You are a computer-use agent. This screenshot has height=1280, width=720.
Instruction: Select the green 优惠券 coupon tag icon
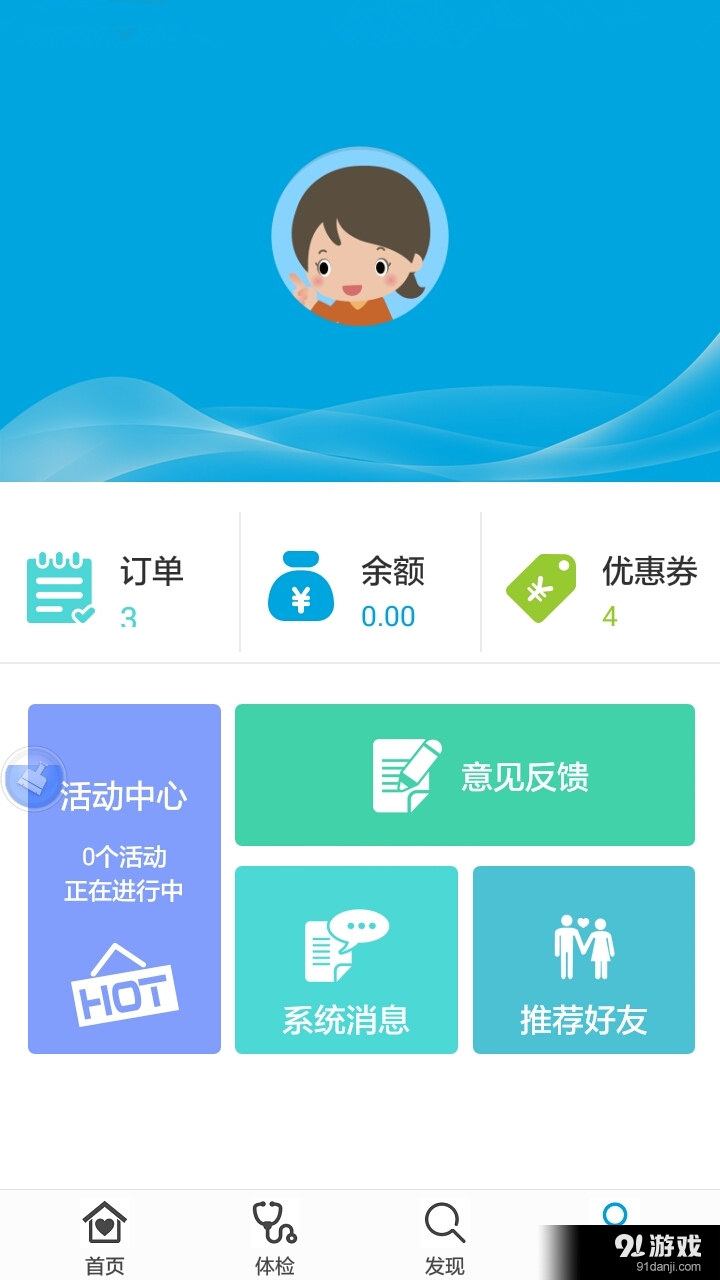543,586
